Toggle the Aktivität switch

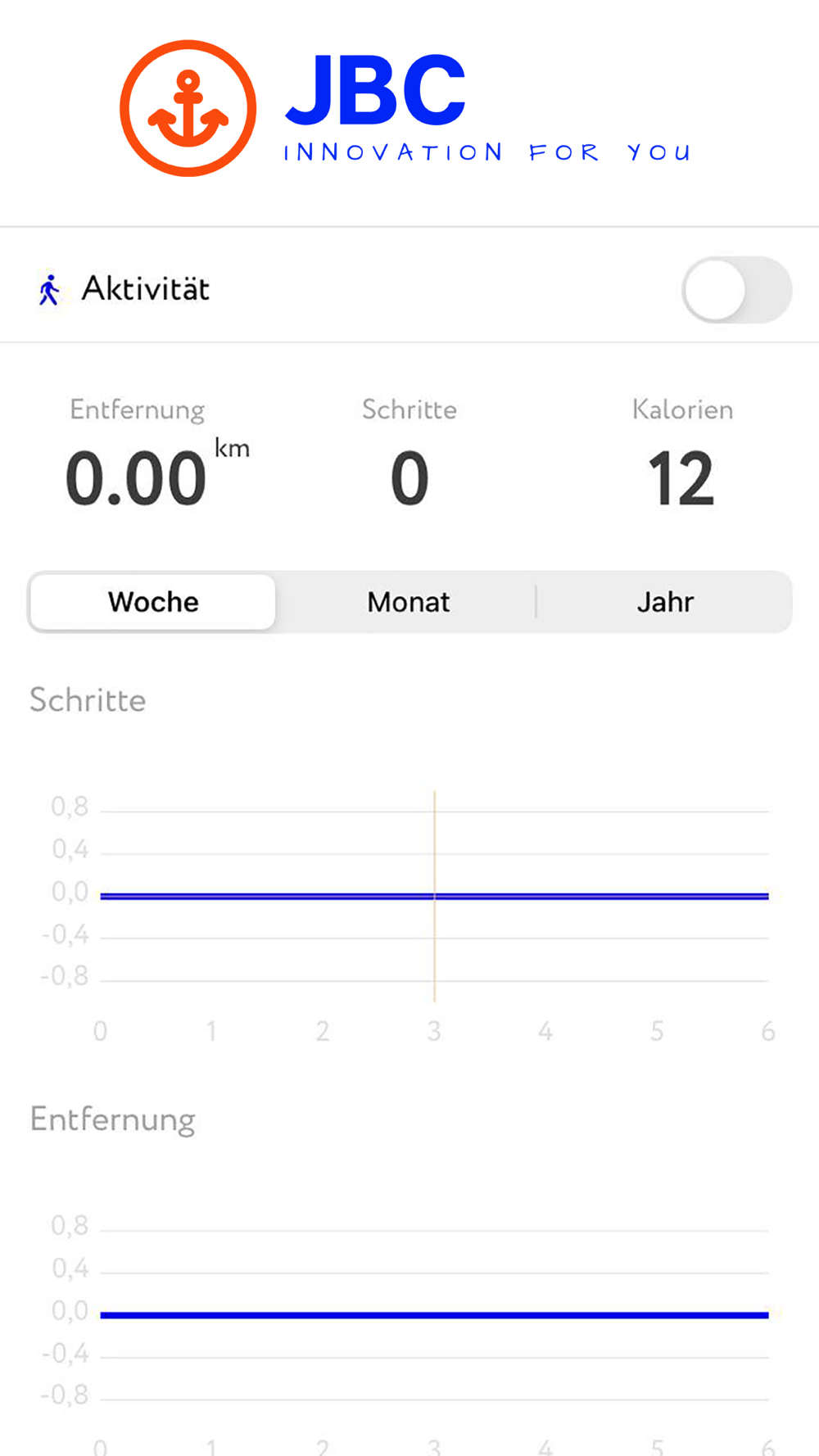(x=736, y=290)
